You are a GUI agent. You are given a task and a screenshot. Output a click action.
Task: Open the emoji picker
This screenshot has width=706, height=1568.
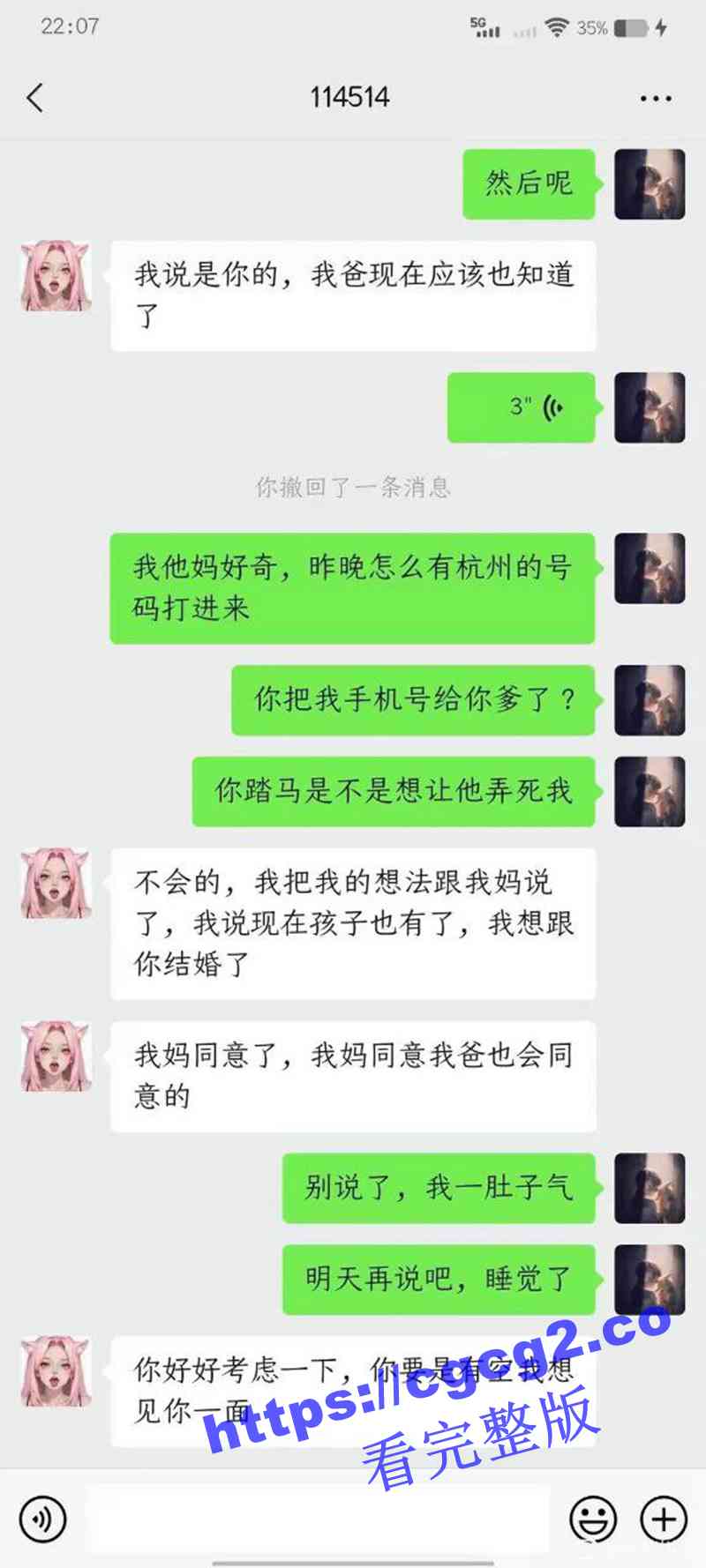coord(592,1519)
